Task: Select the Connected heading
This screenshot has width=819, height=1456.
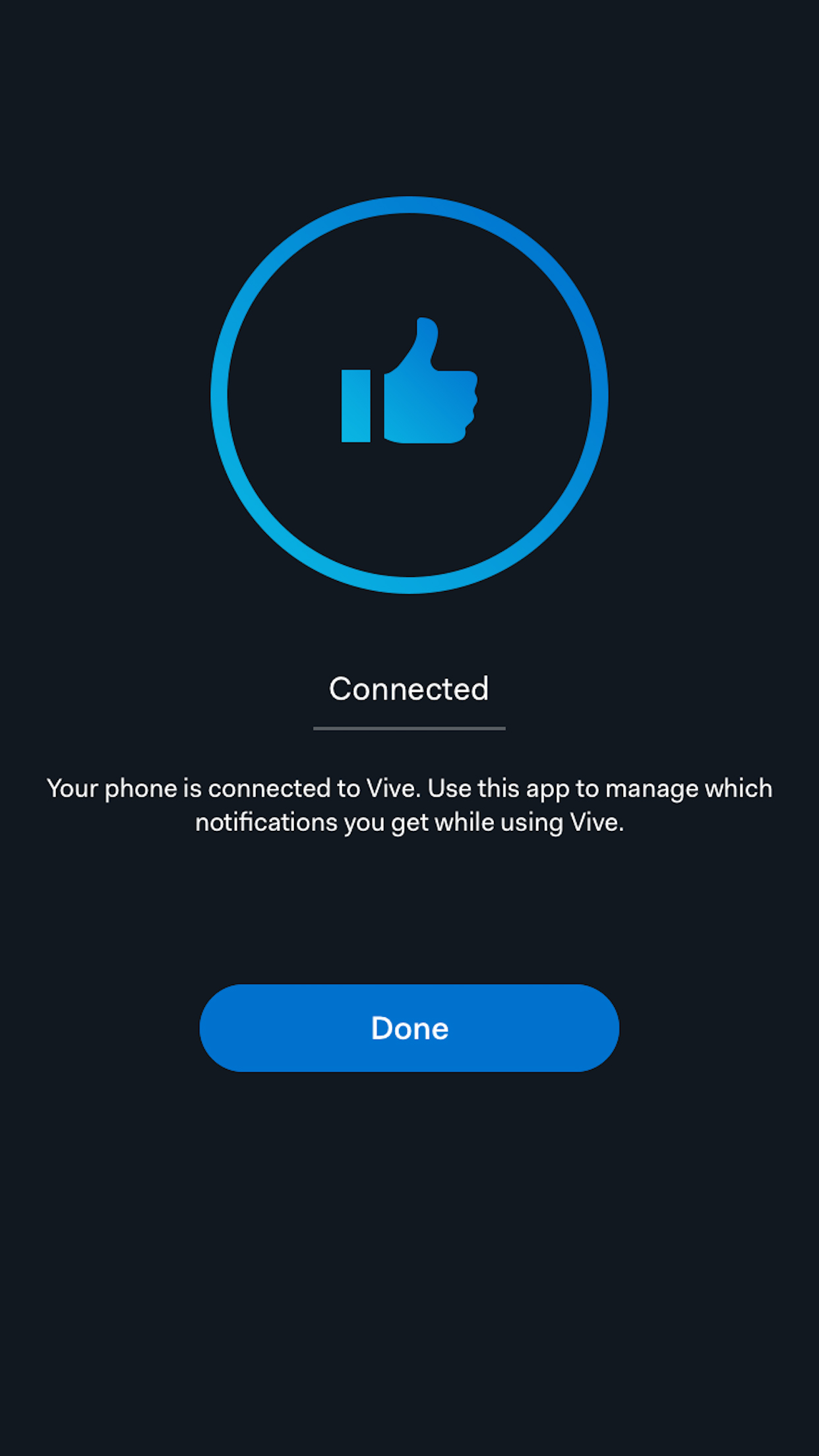Action: (x=409, y=688)
